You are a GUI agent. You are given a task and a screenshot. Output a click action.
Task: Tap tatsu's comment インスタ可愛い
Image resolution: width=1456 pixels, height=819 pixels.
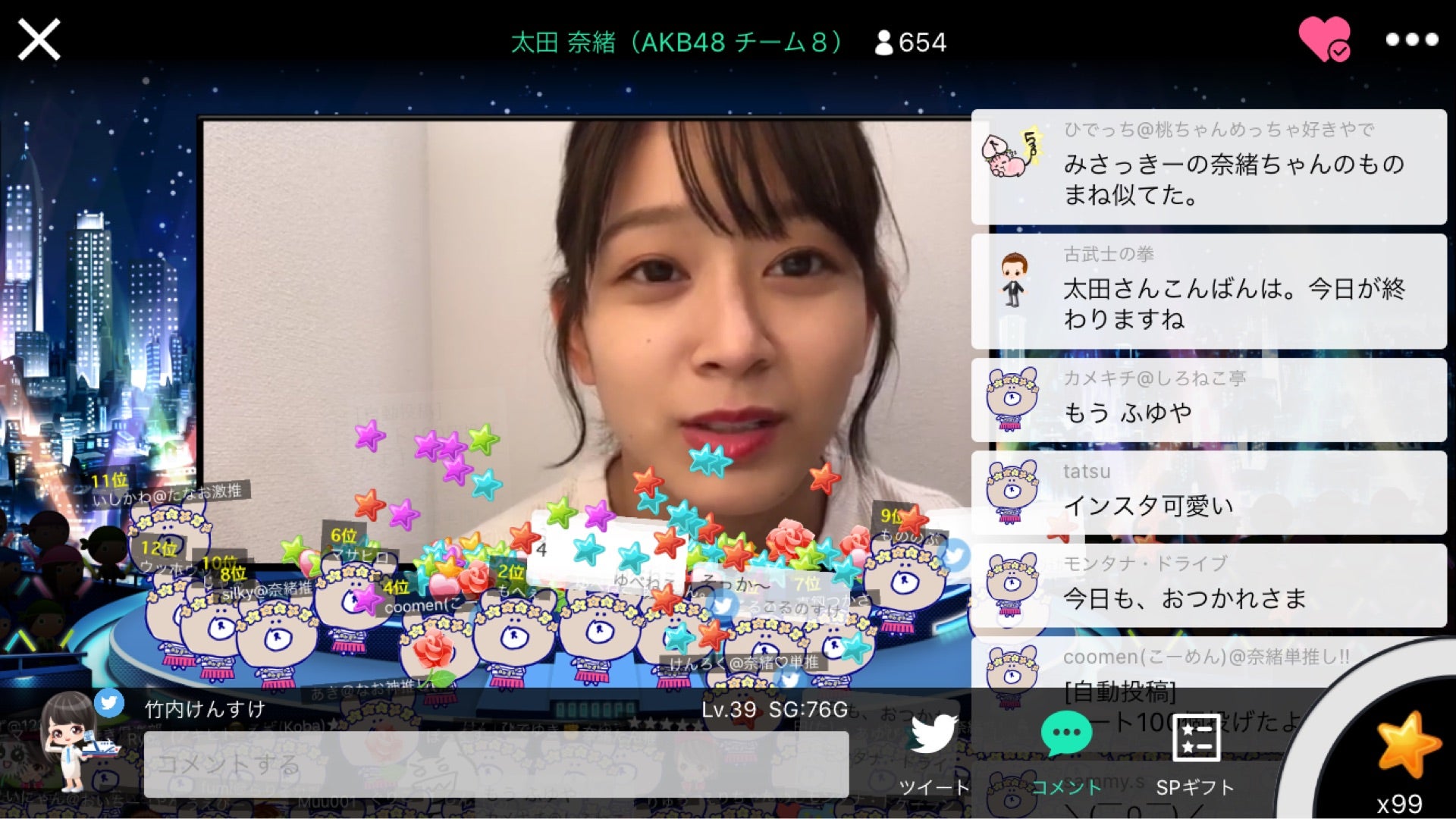[1209, 493]
